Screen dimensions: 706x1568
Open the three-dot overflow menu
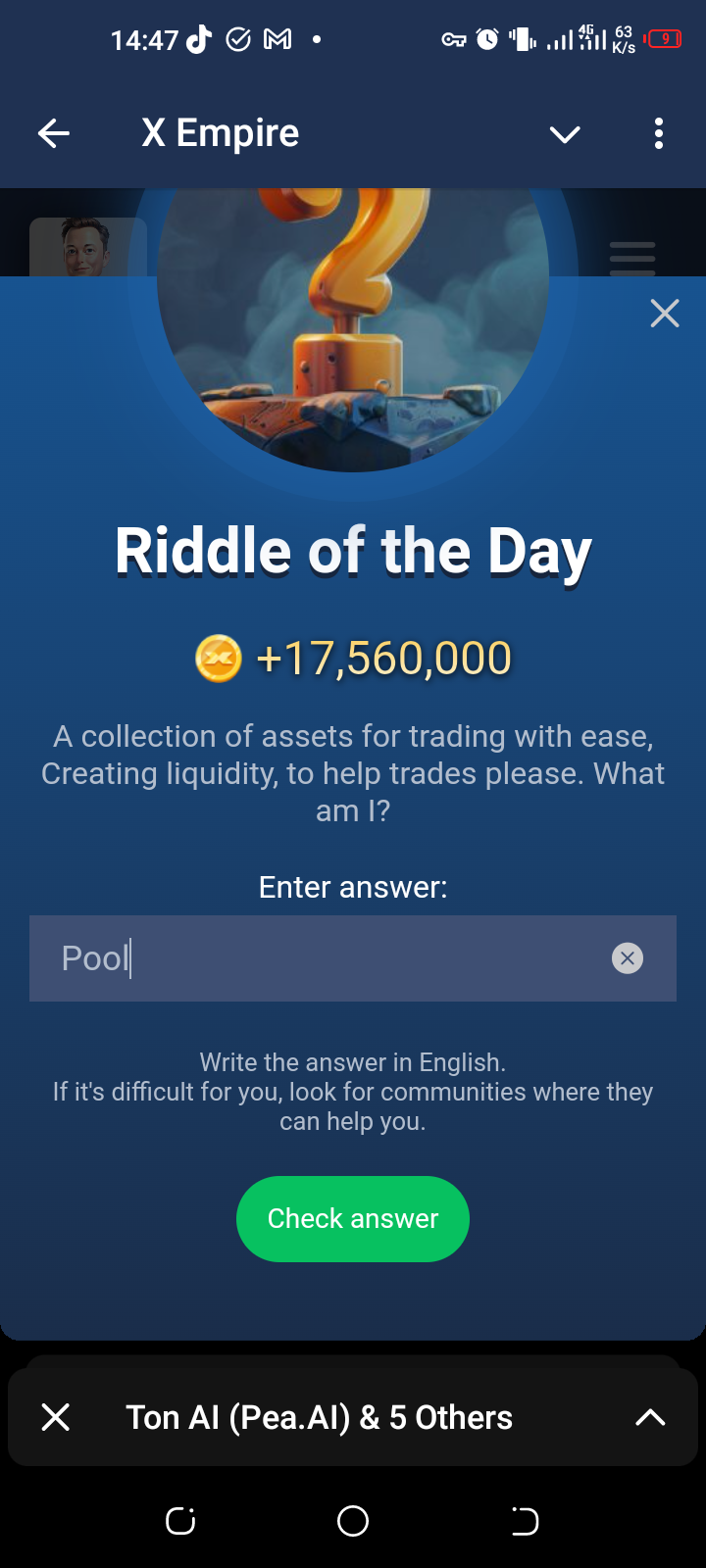click(659, 133)
